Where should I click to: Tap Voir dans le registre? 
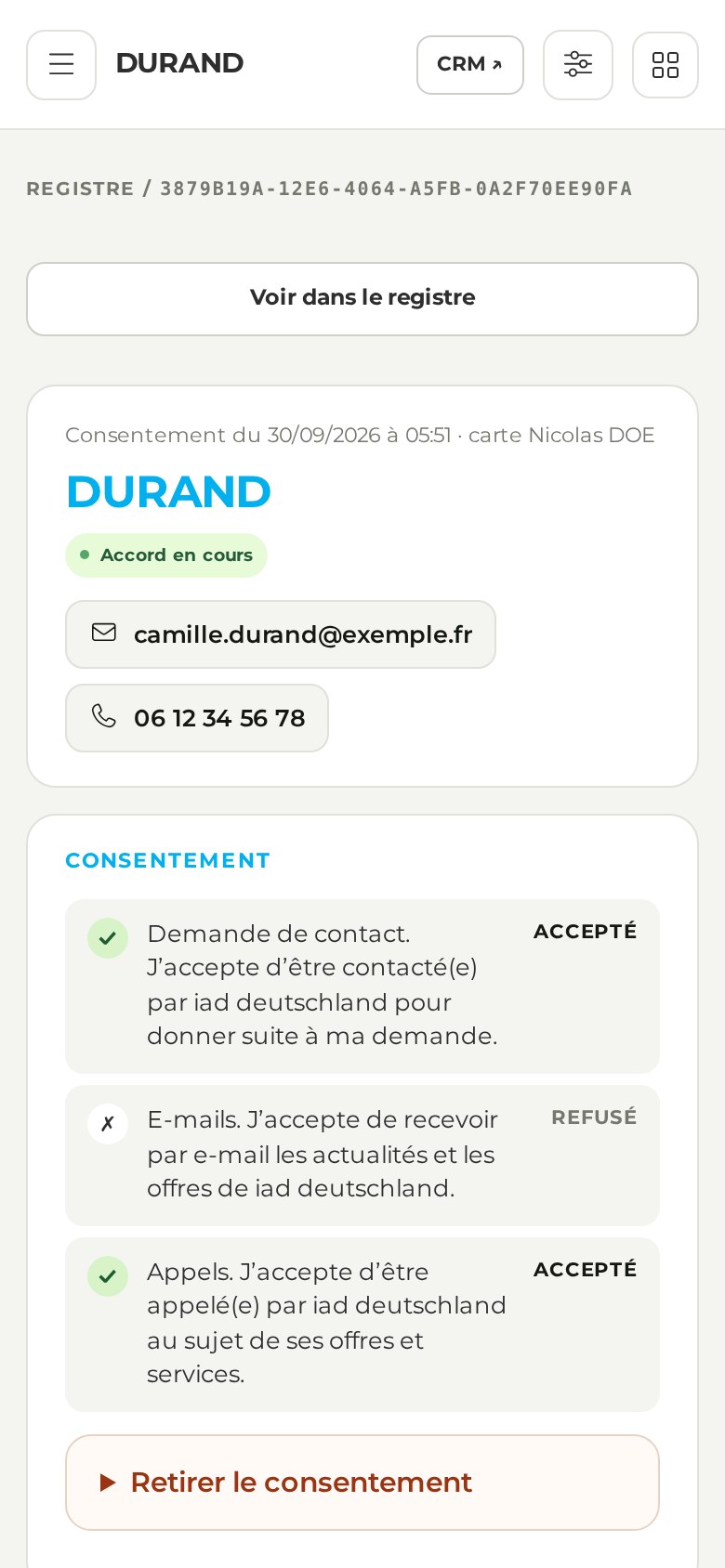pos(362,299)
